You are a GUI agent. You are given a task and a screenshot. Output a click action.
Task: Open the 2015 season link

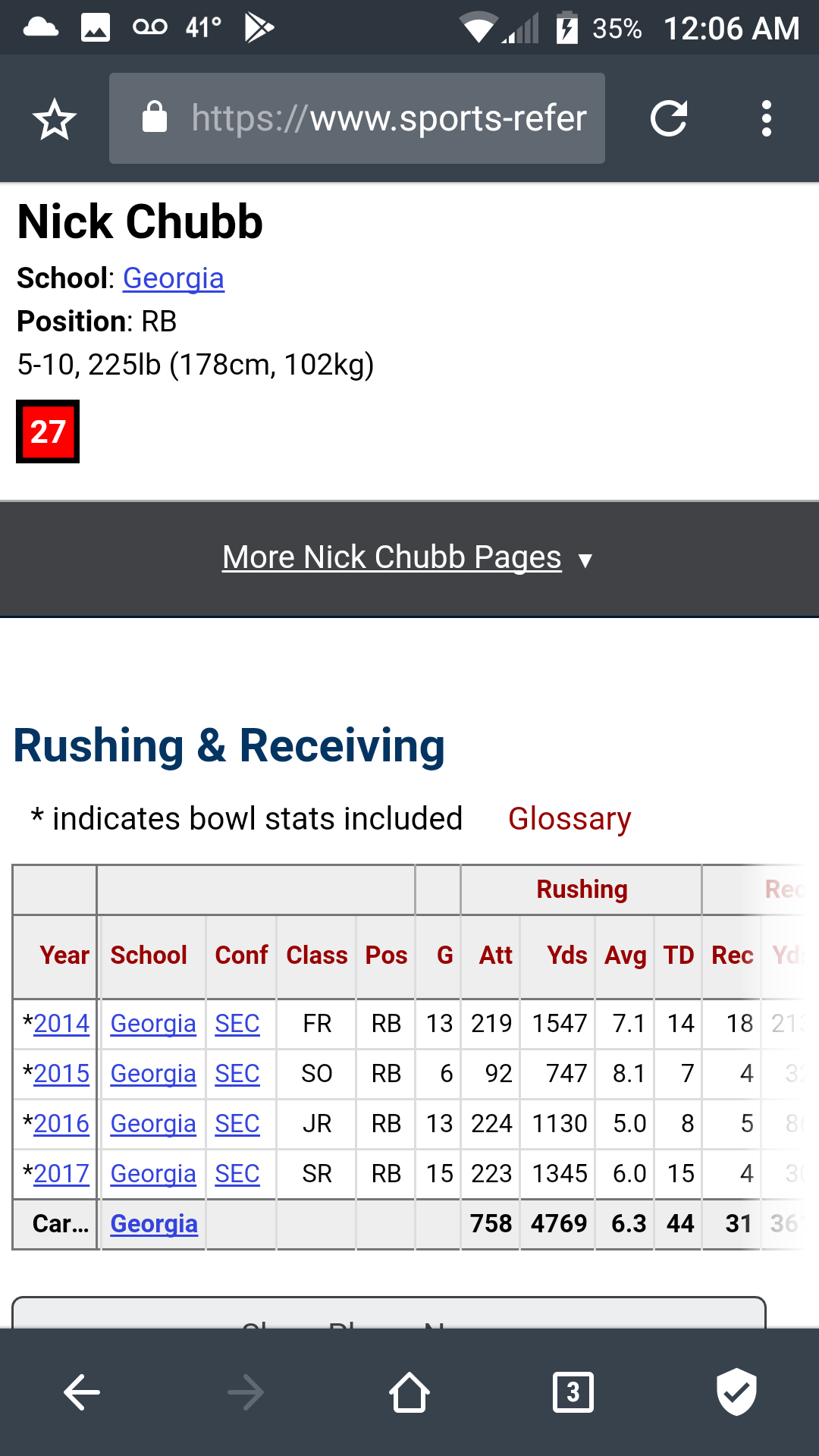pyautogui.click(x=61, y=1074)
